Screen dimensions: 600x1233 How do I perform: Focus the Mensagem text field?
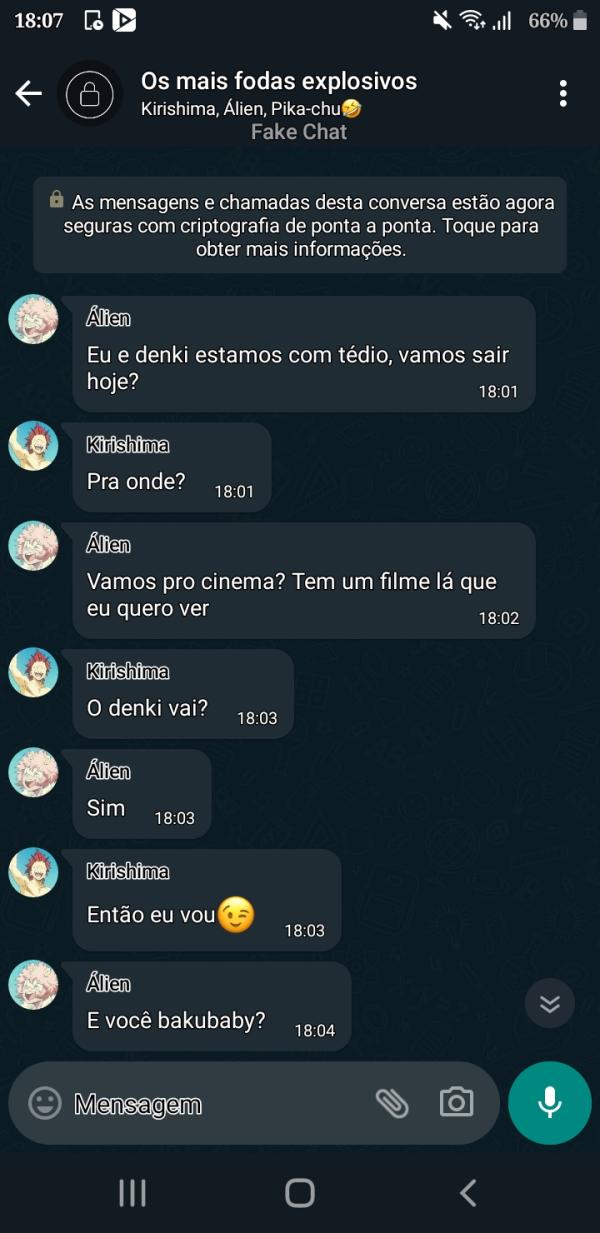pyautogui.click(x=200, y=1104)
